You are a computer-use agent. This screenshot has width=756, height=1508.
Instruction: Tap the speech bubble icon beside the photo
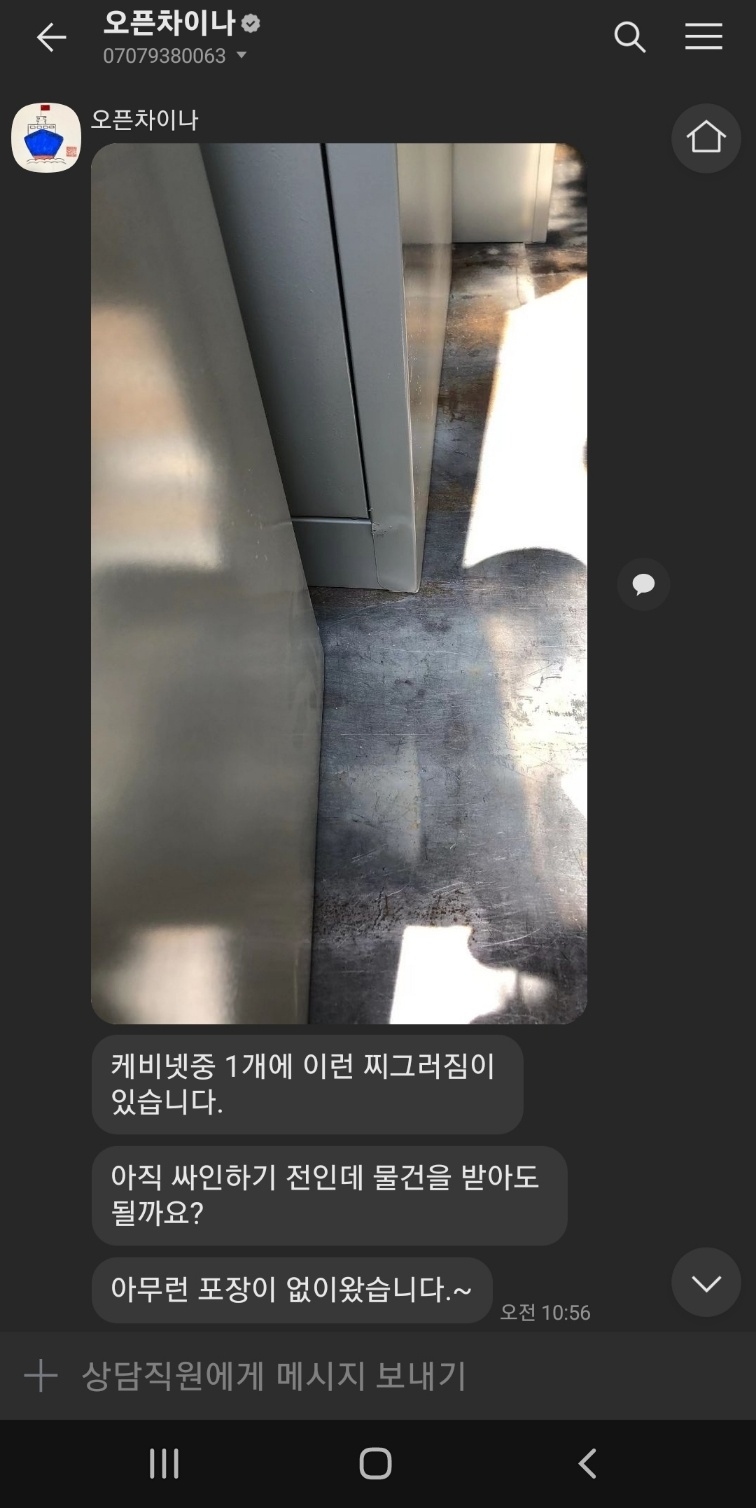643,584
